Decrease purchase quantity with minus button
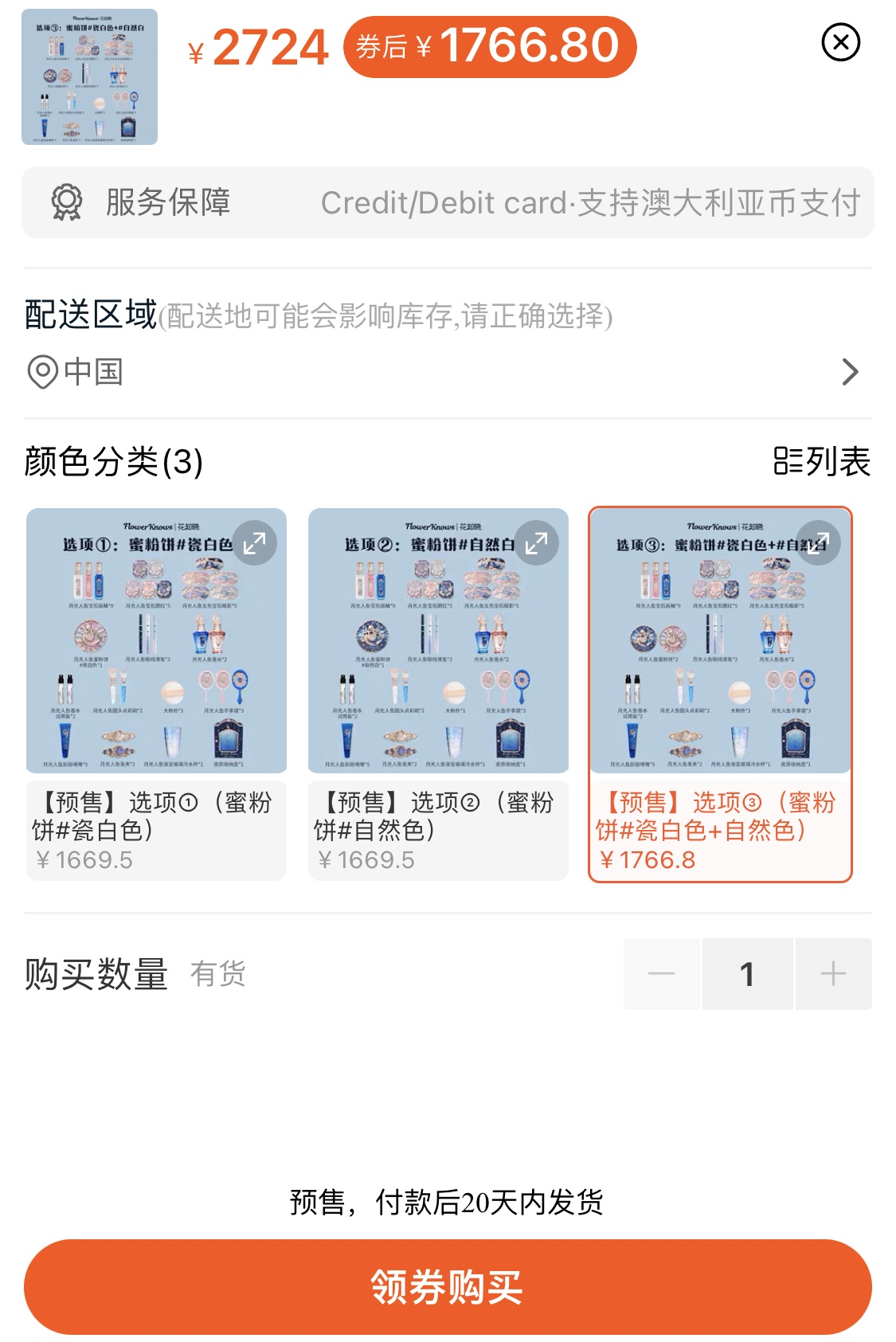Viewport: 896px width, 1342px height. point(661,973)
